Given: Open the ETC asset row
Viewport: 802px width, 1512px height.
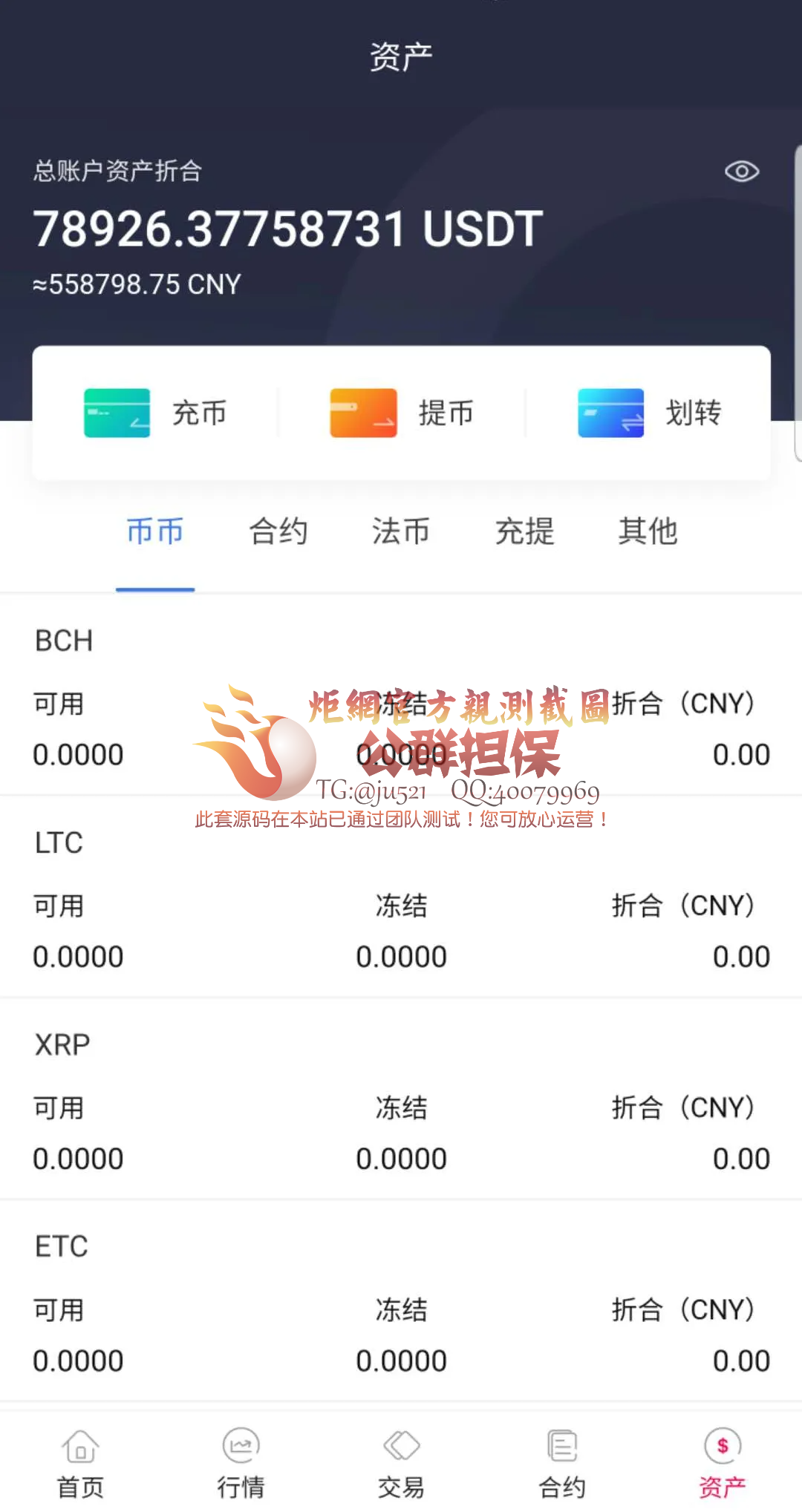Looking at the screenshot, I should click(x=401, y=1303).
